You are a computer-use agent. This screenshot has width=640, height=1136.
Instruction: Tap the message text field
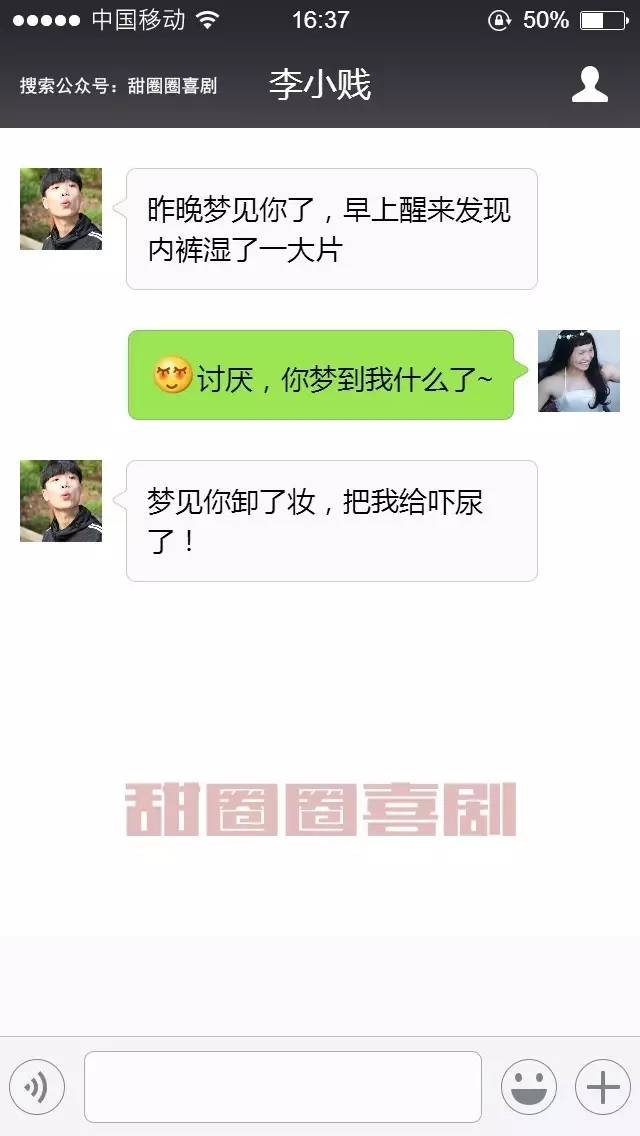tap(282, 1087)
